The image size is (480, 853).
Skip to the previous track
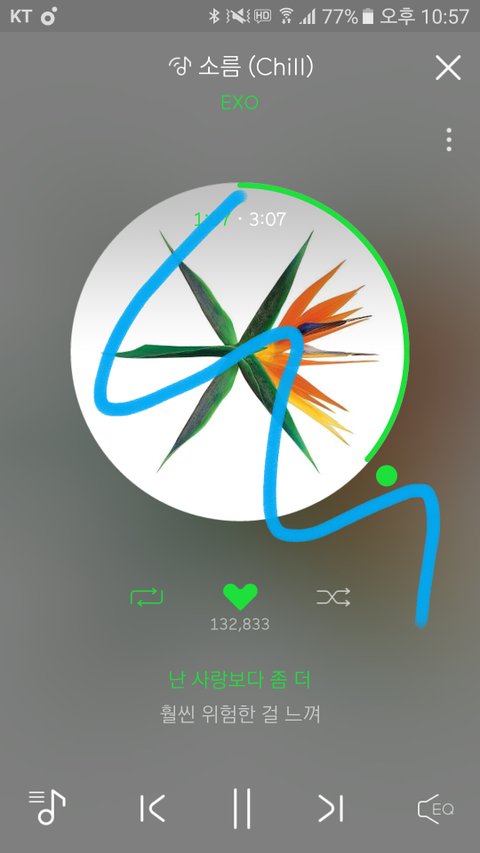pyautogui.click(x=152, y=808)
